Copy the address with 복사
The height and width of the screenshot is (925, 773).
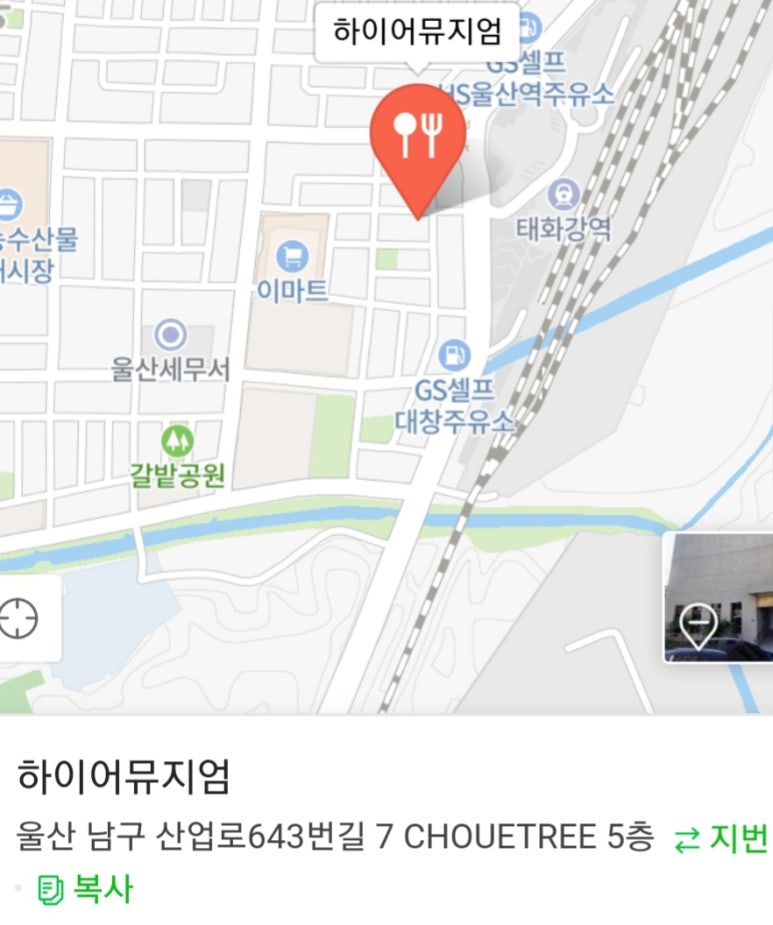(85, 888)
